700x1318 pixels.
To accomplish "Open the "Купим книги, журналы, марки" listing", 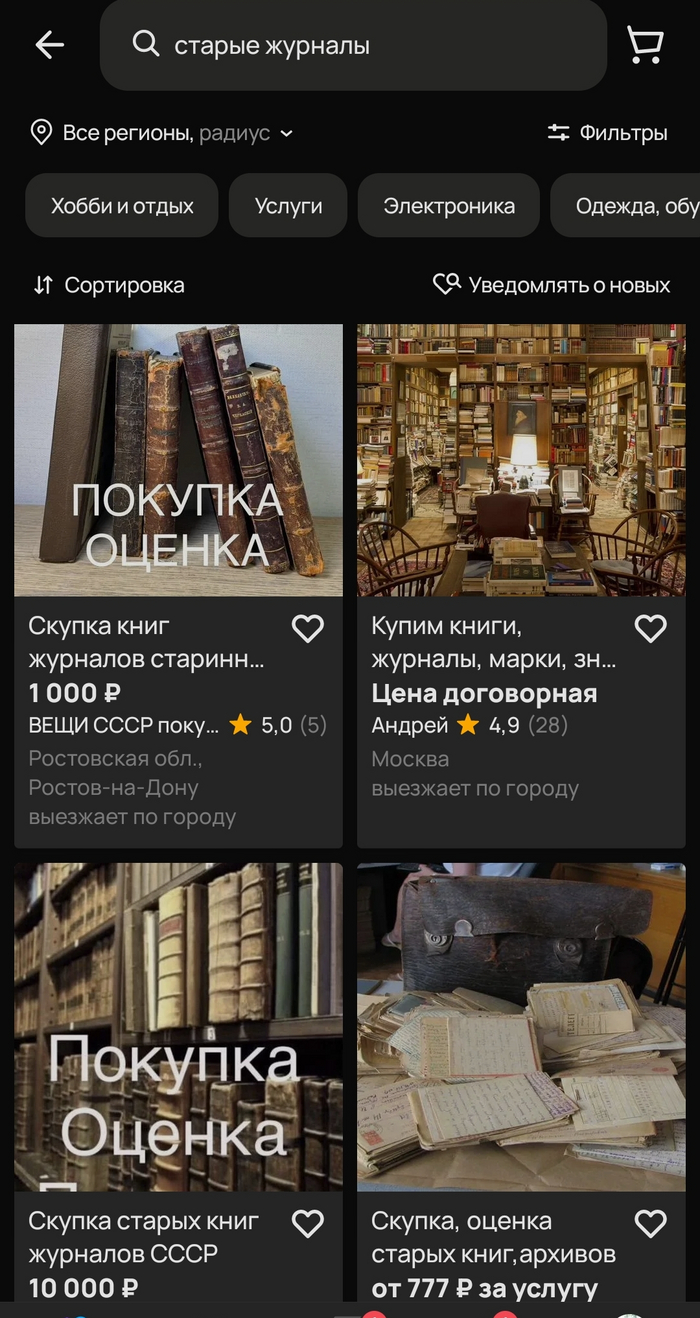I will [x=521, y=460].
